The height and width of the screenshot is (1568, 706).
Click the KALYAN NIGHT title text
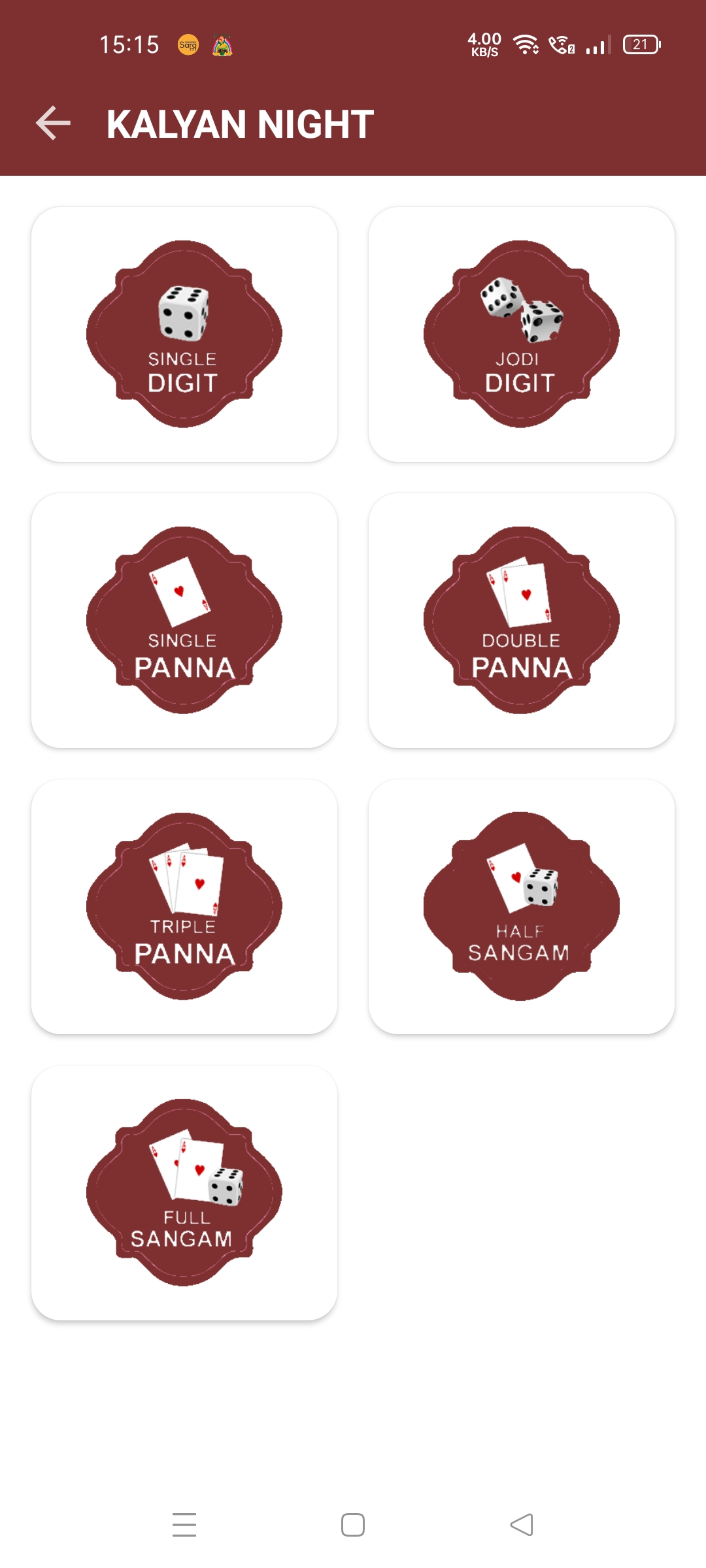(x=241, y=122)
